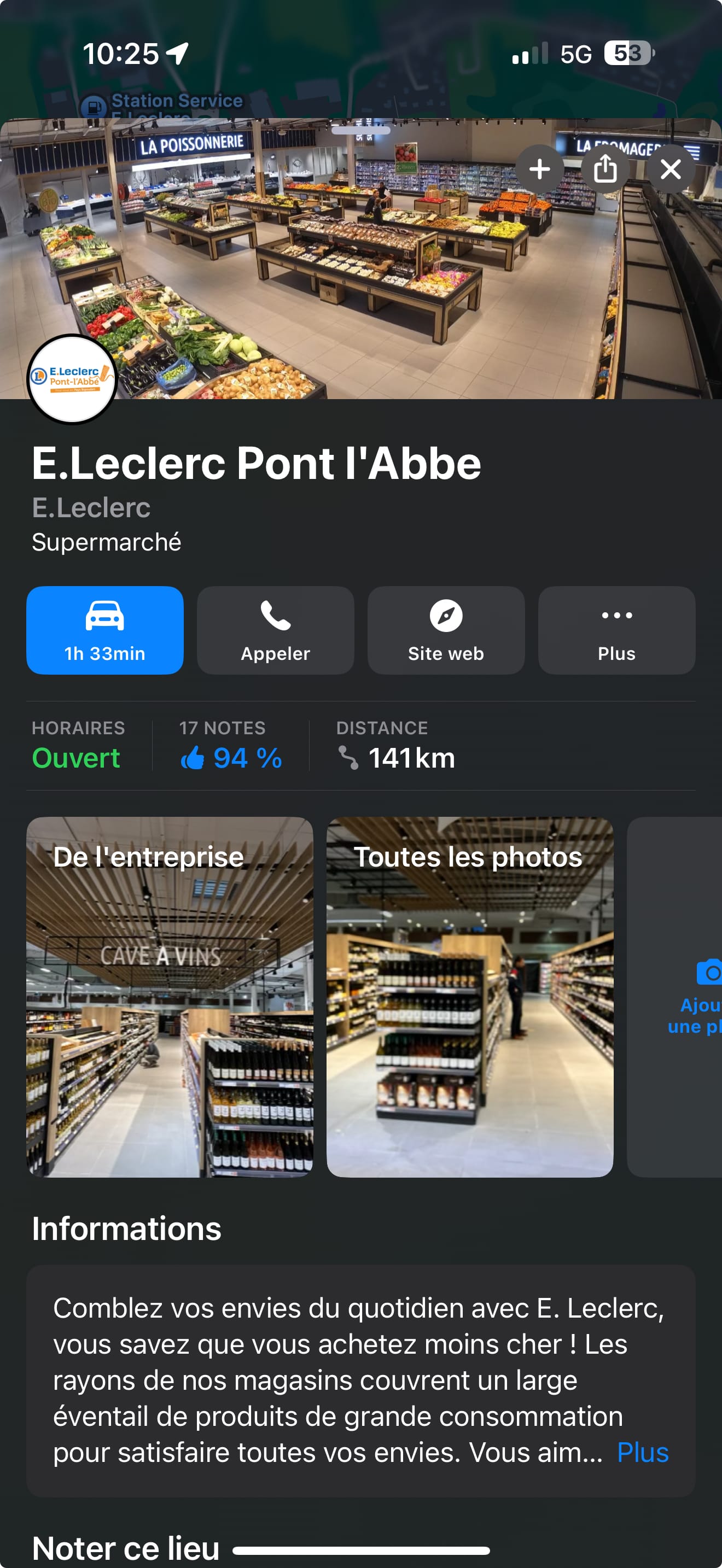Image resolution: width=722 pixels, height=1568 pixels.
Task: Open the Site web button
Action: pos(446,630)
